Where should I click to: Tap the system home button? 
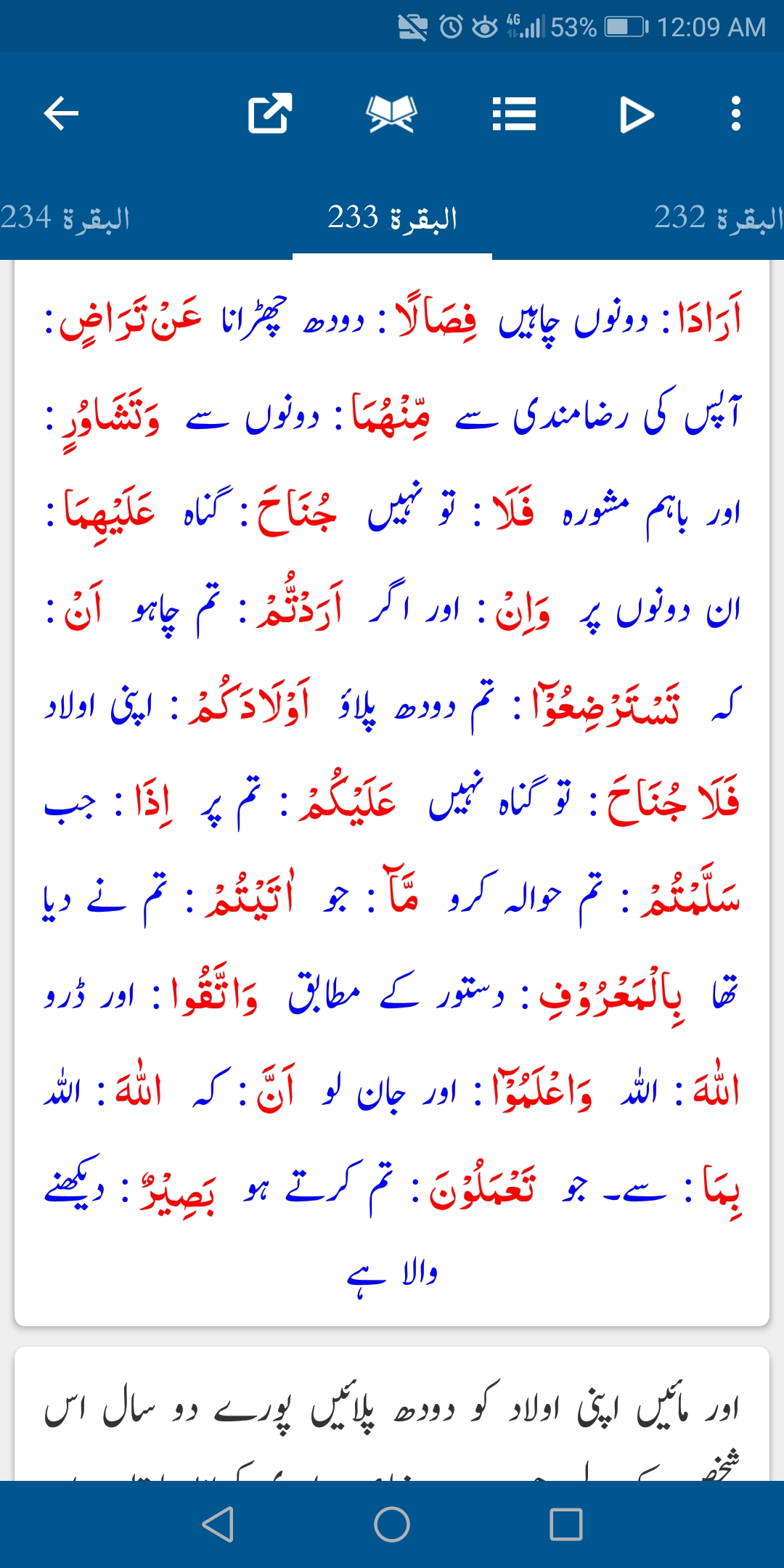[x=392, y=1524]
